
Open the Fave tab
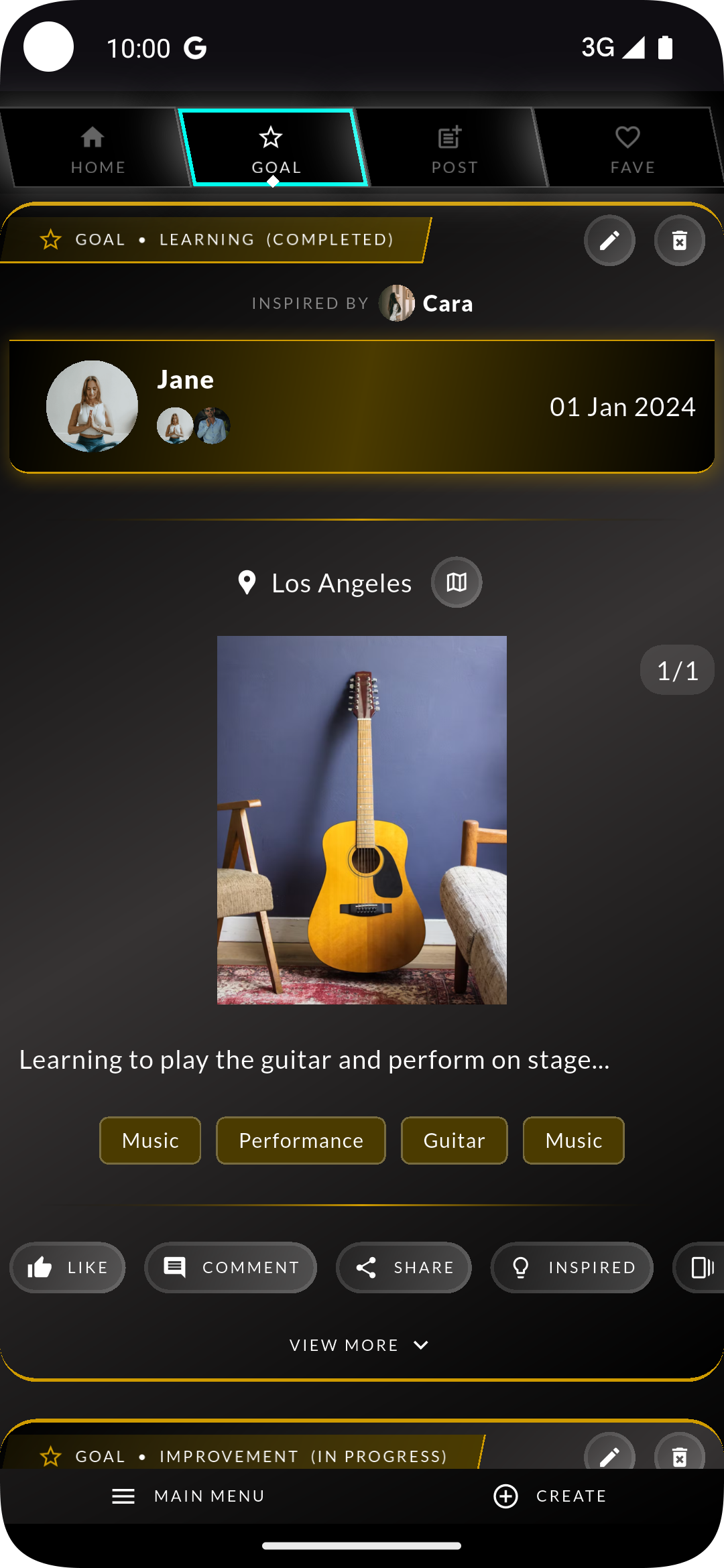point(630,149)
